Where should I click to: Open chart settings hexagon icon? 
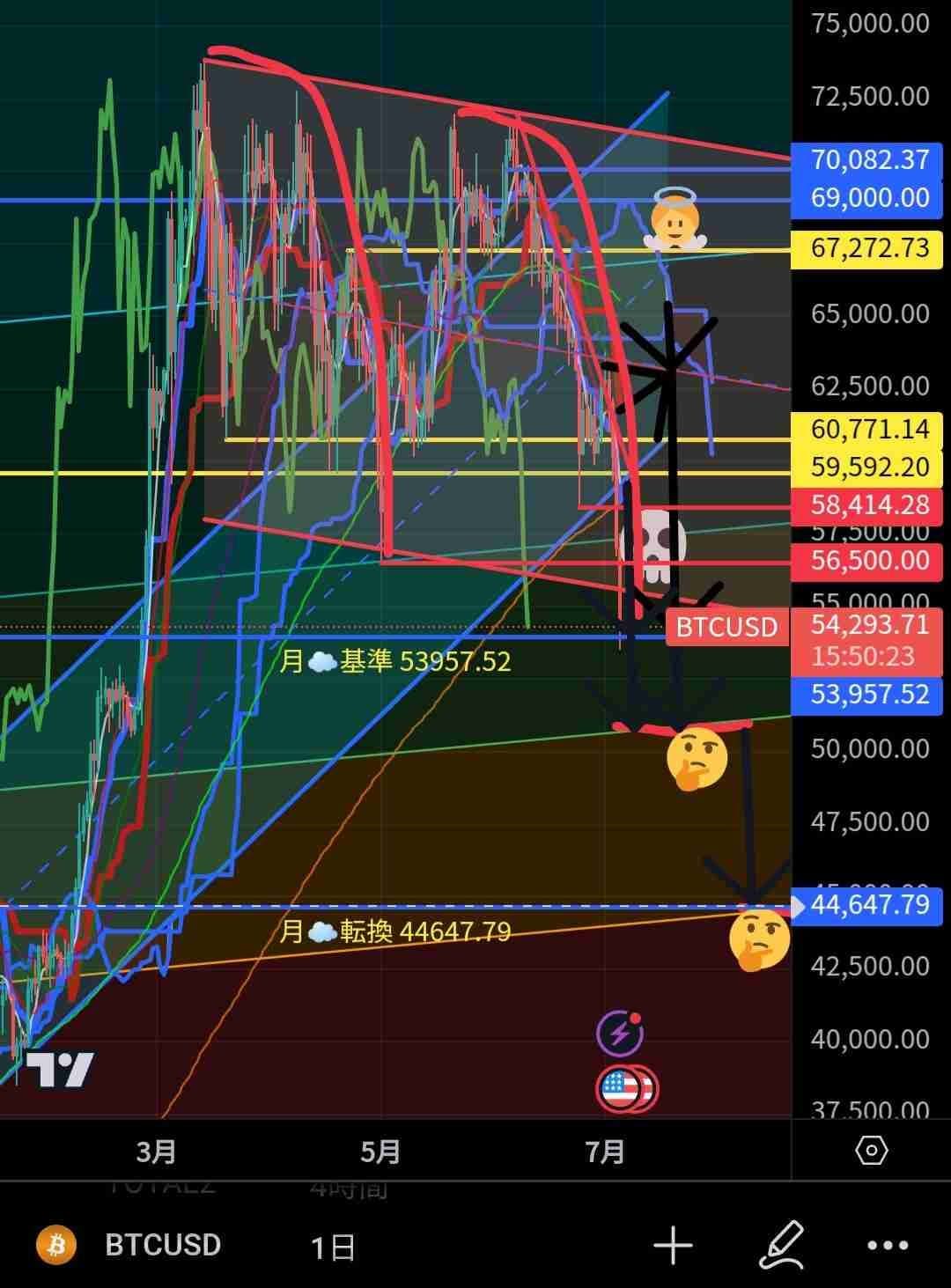click(871, 1150)
